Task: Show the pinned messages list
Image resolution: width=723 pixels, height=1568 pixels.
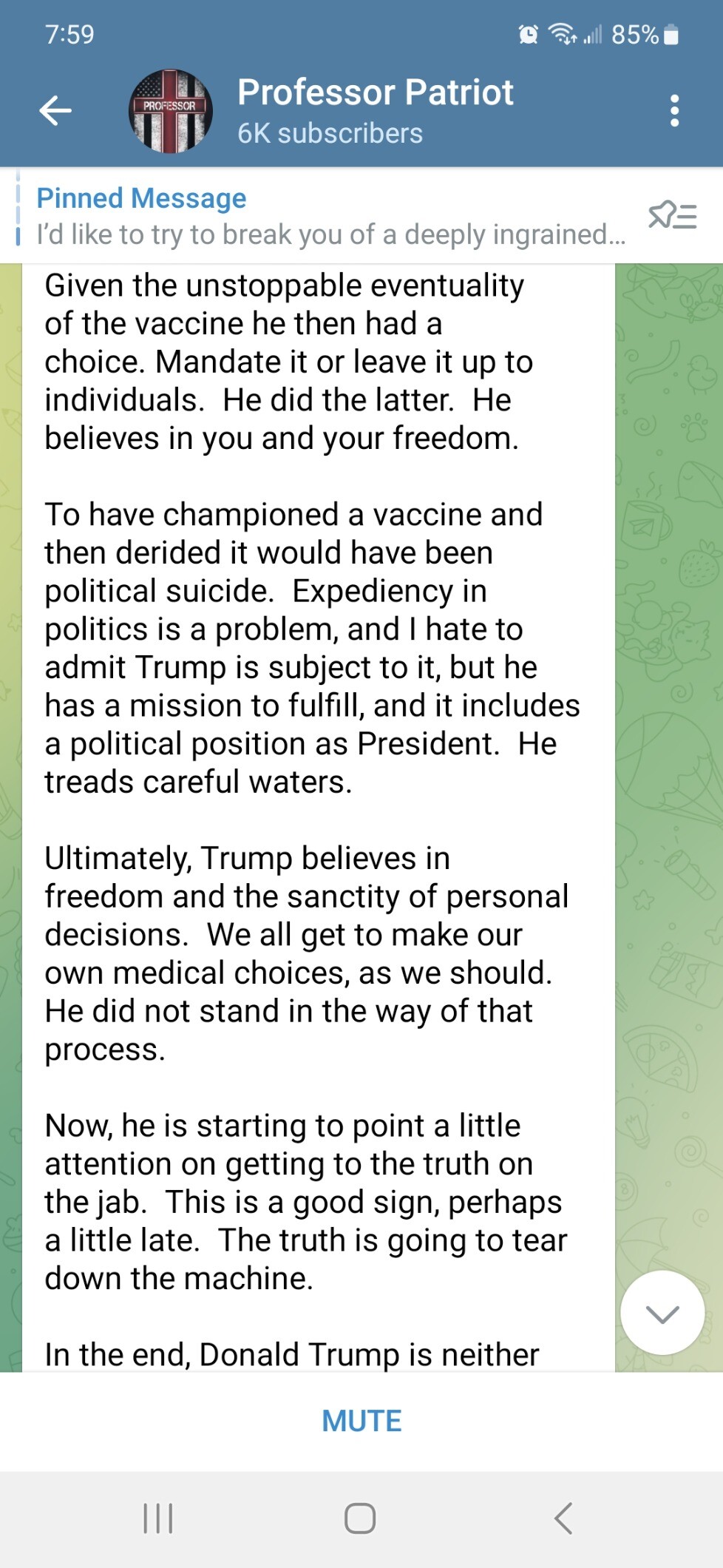Action: coord(672,216)
